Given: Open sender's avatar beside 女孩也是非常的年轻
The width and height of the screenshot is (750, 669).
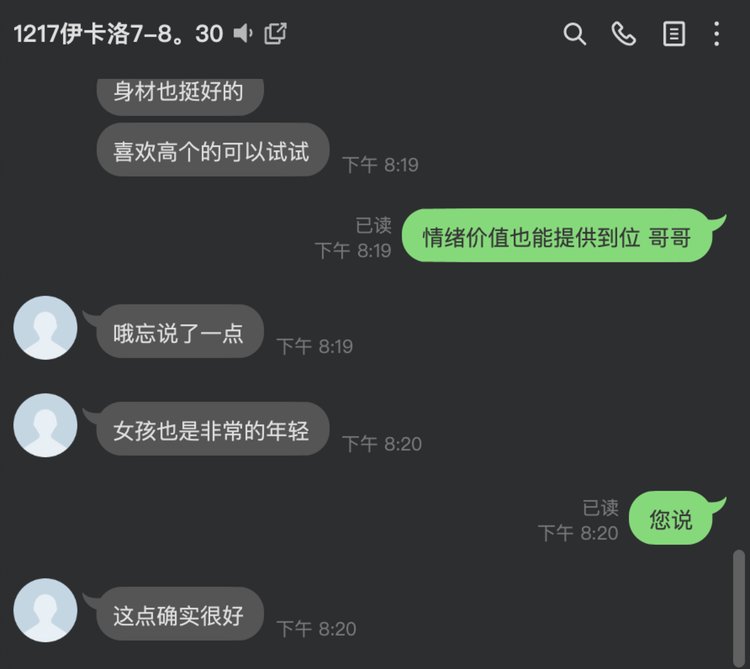Looking at the screenshot, I should (45, 425).
